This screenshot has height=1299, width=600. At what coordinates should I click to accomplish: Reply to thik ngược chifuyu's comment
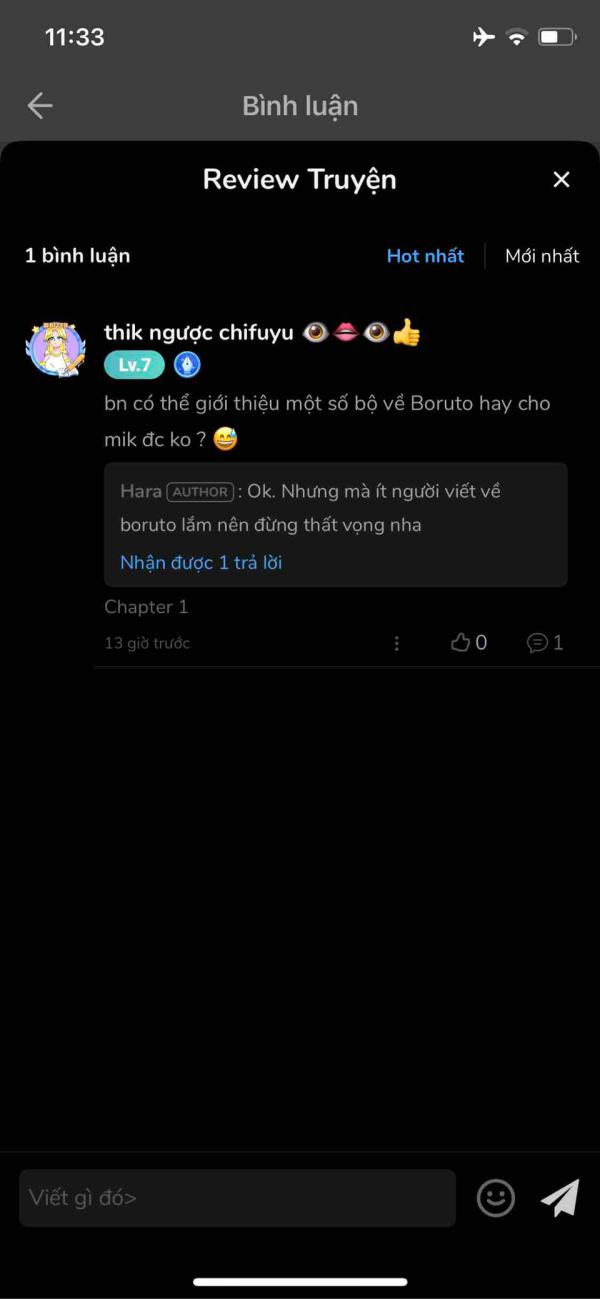point(545,643)
